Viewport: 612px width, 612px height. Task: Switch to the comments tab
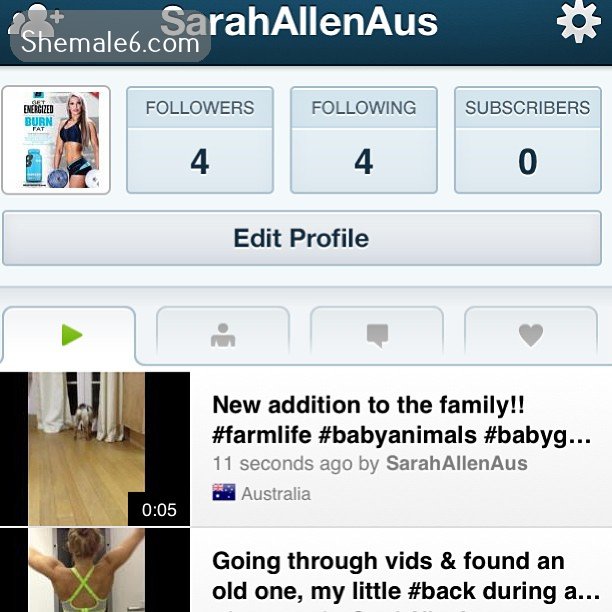pyautogui.click(x=377, y=336)
